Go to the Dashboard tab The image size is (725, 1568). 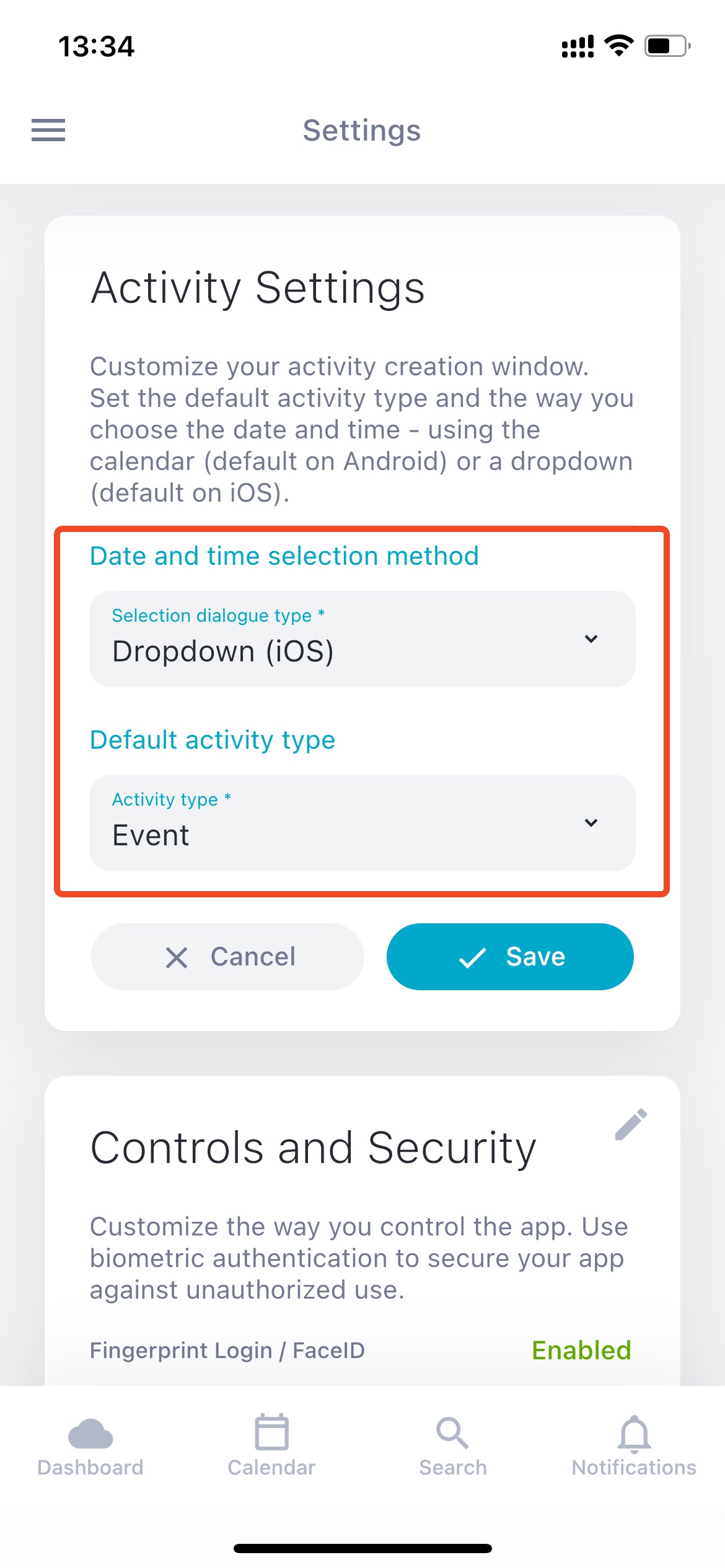point(90,1447)
